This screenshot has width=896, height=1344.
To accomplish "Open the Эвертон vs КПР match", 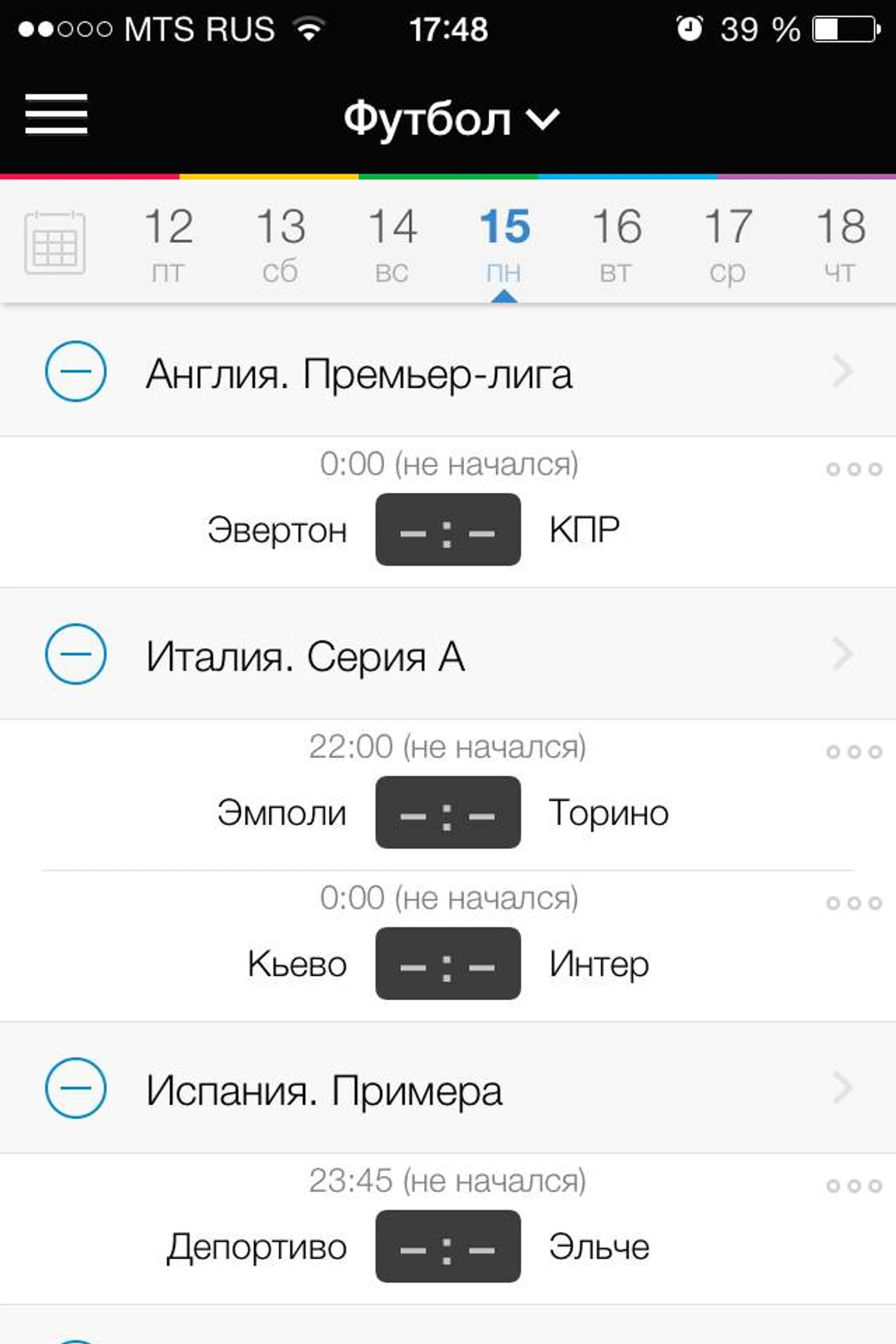I will click(x=448, y=529).
